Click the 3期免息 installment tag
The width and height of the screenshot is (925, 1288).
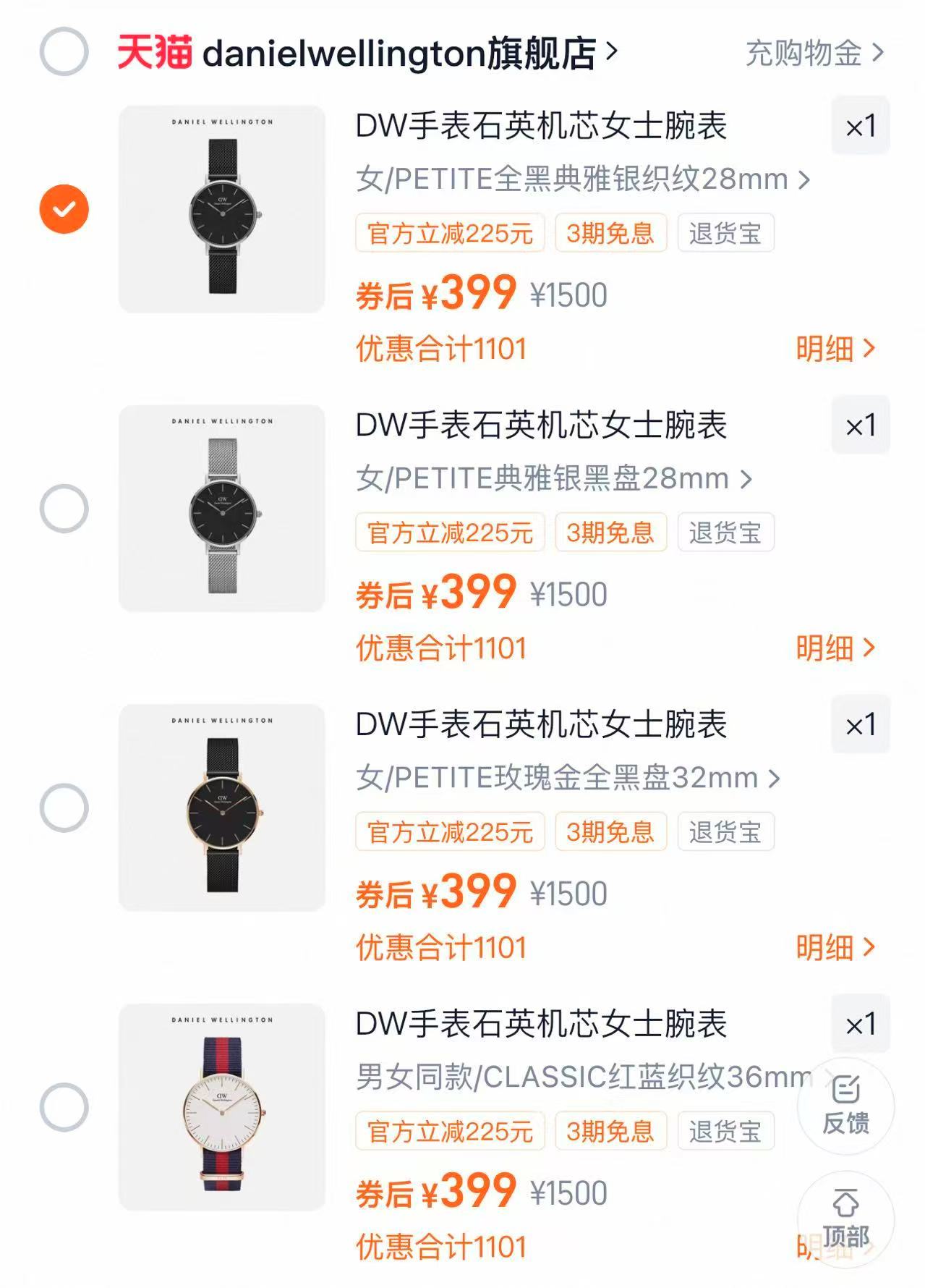tap(610, 232)
